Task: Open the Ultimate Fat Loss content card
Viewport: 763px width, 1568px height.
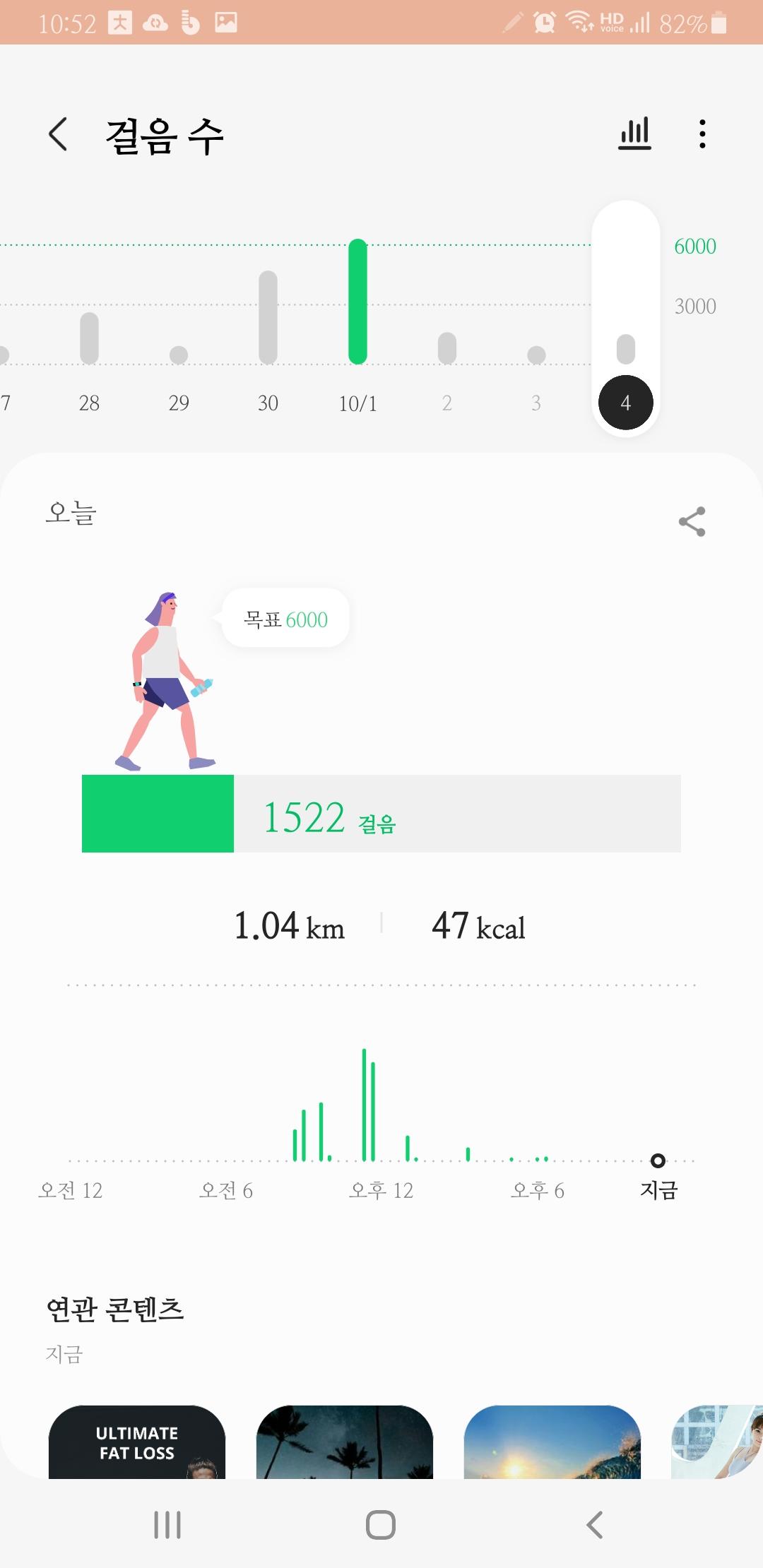Action: 137,1442
